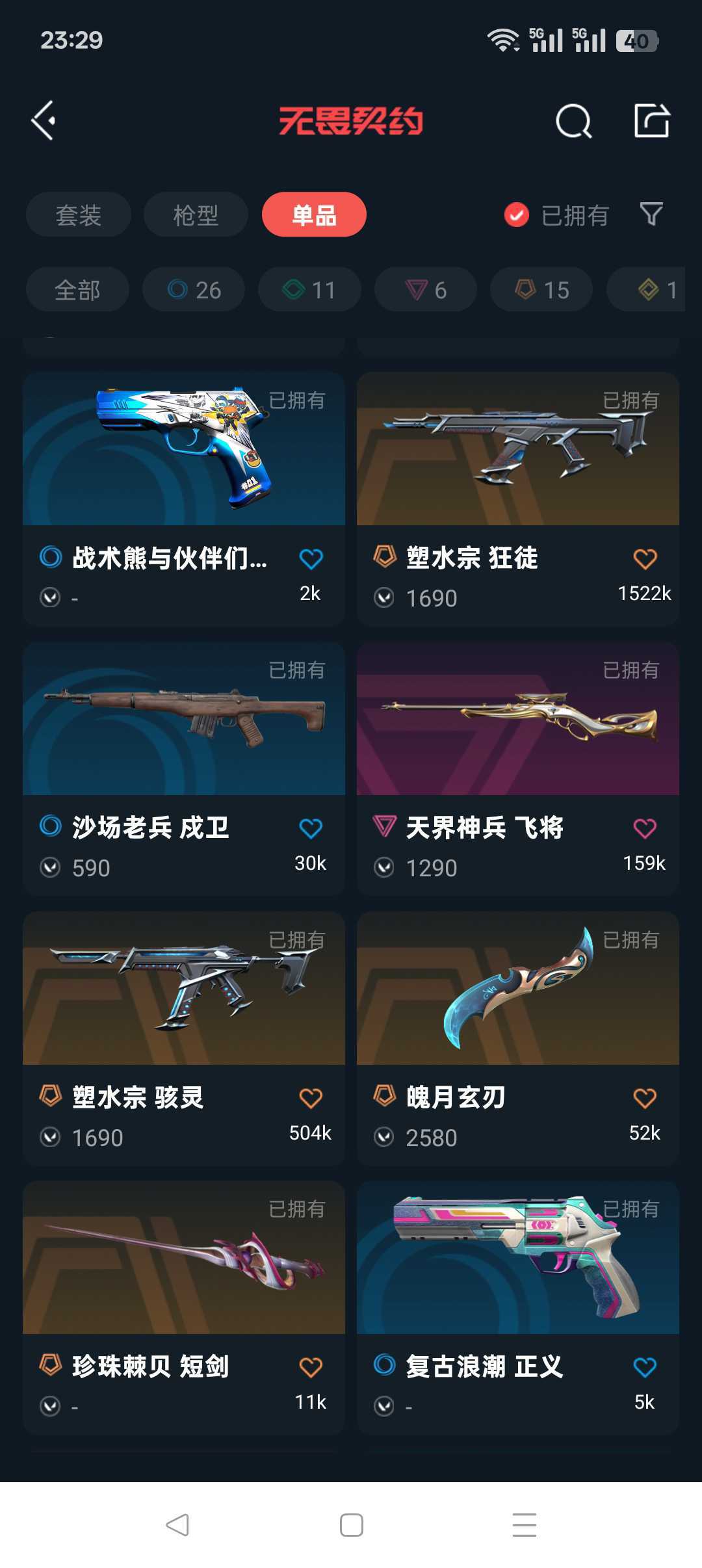Select the 全部 rarity chip
The height and width of the screenshot is (1568, 702).
pyautogui.click(x=77, y=289)
